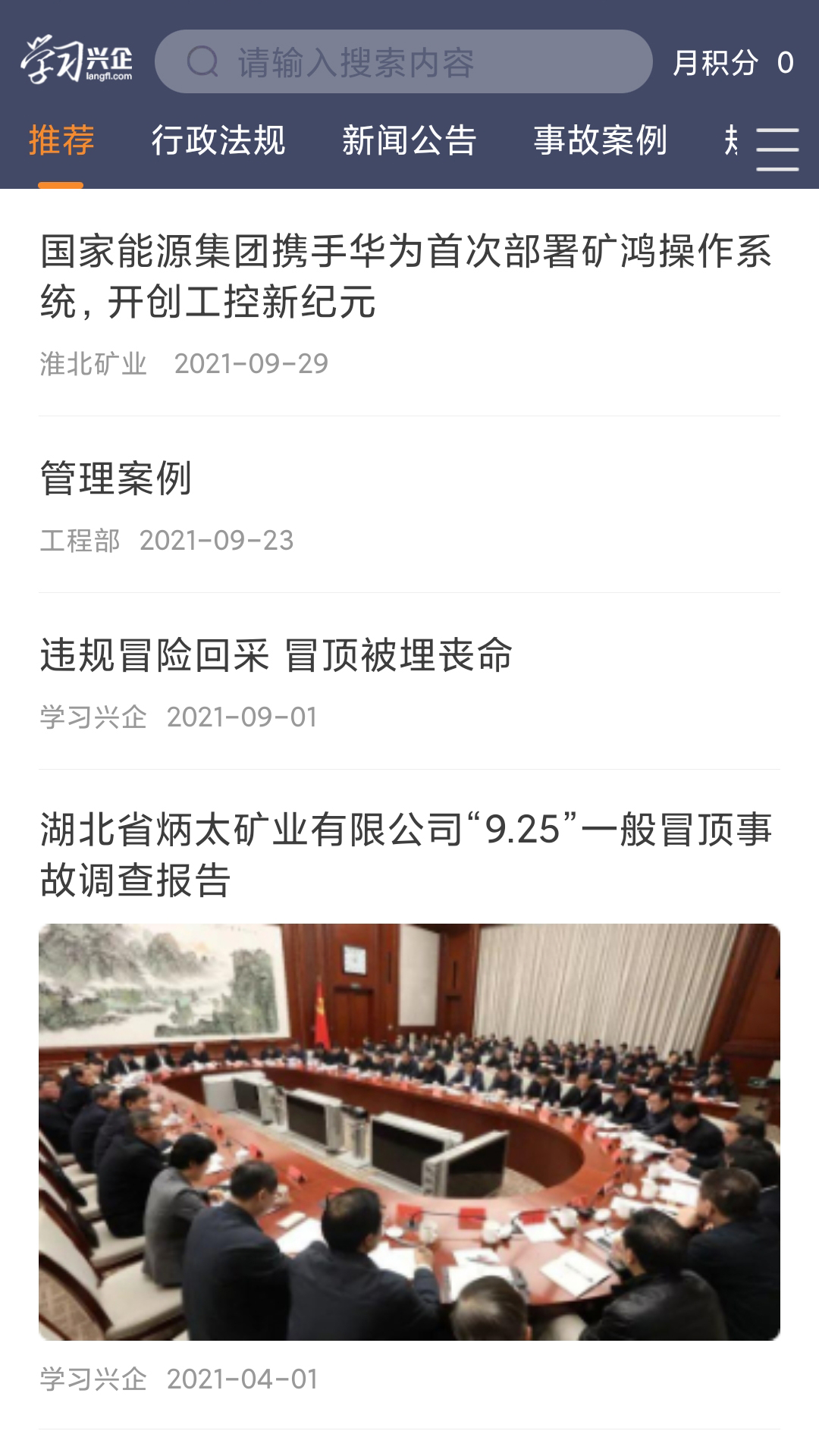
Task: Switch to the 新闻公告 tab
Action: click(x=409, y=140)
